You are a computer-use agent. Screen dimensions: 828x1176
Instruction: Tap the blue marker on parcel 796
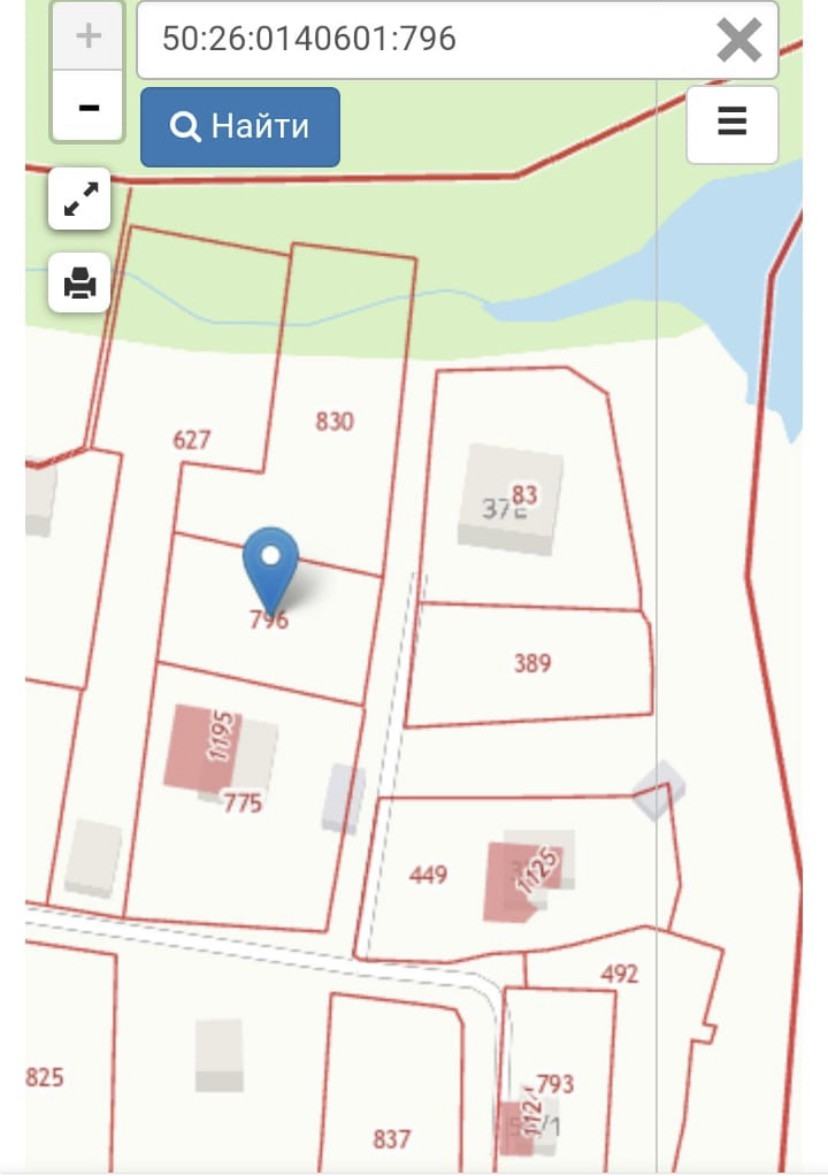(x=271, y=560)
